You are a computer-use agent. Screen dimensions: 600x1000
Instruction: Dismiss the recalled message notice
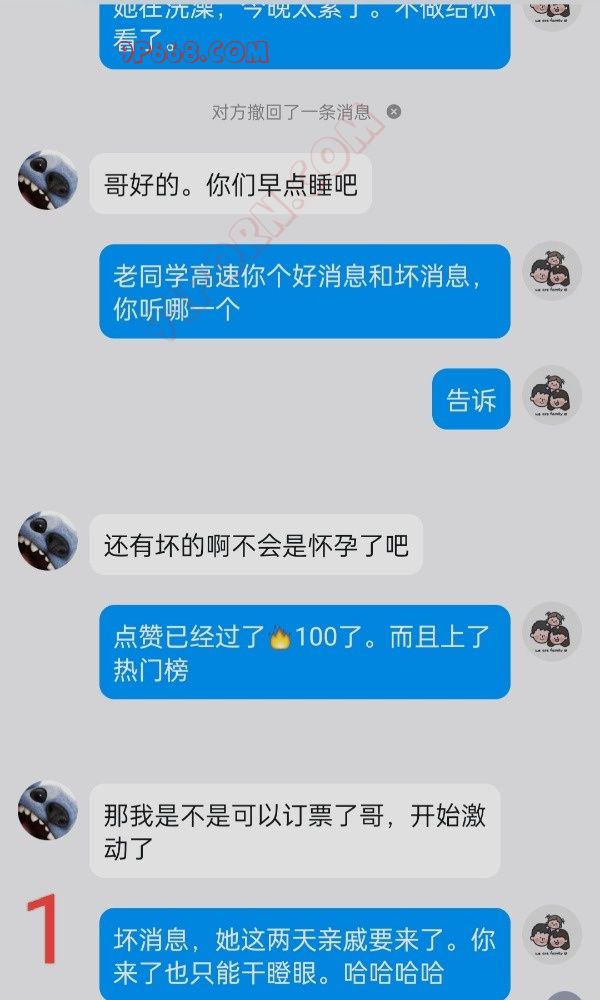(394, 112)
